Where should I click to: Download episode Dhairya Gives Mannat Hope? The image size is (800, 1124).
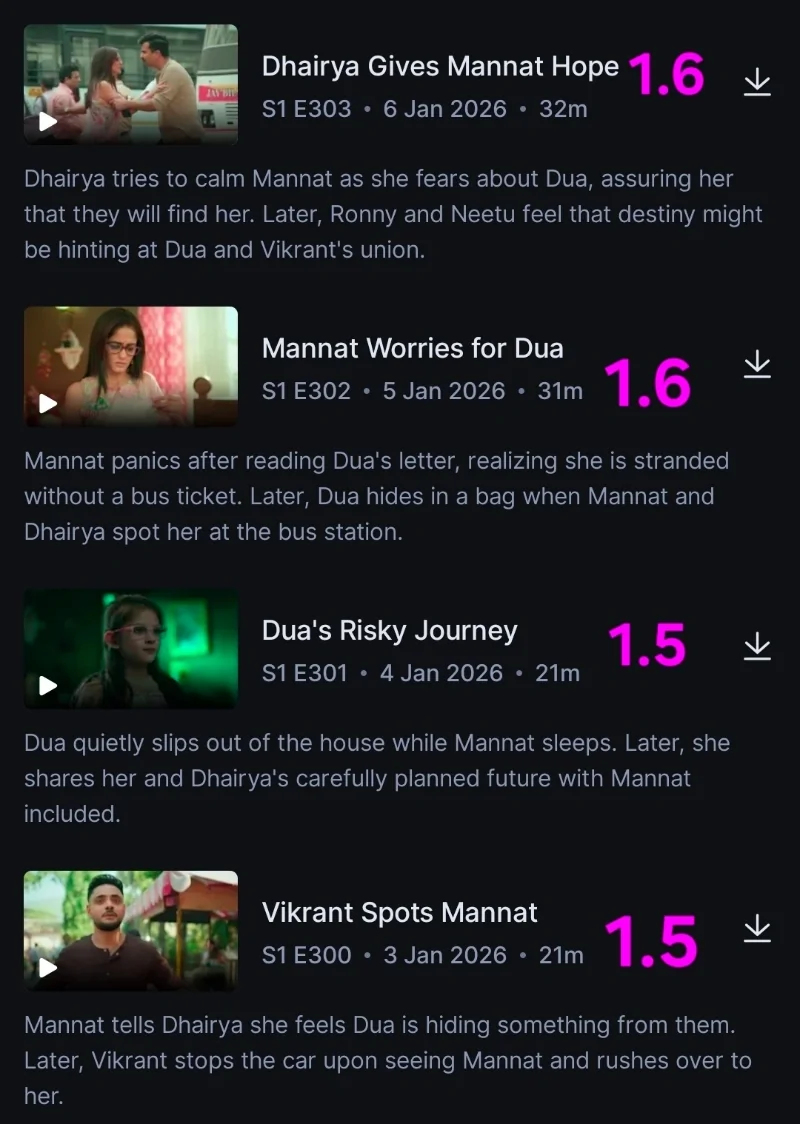click(757, 82)
